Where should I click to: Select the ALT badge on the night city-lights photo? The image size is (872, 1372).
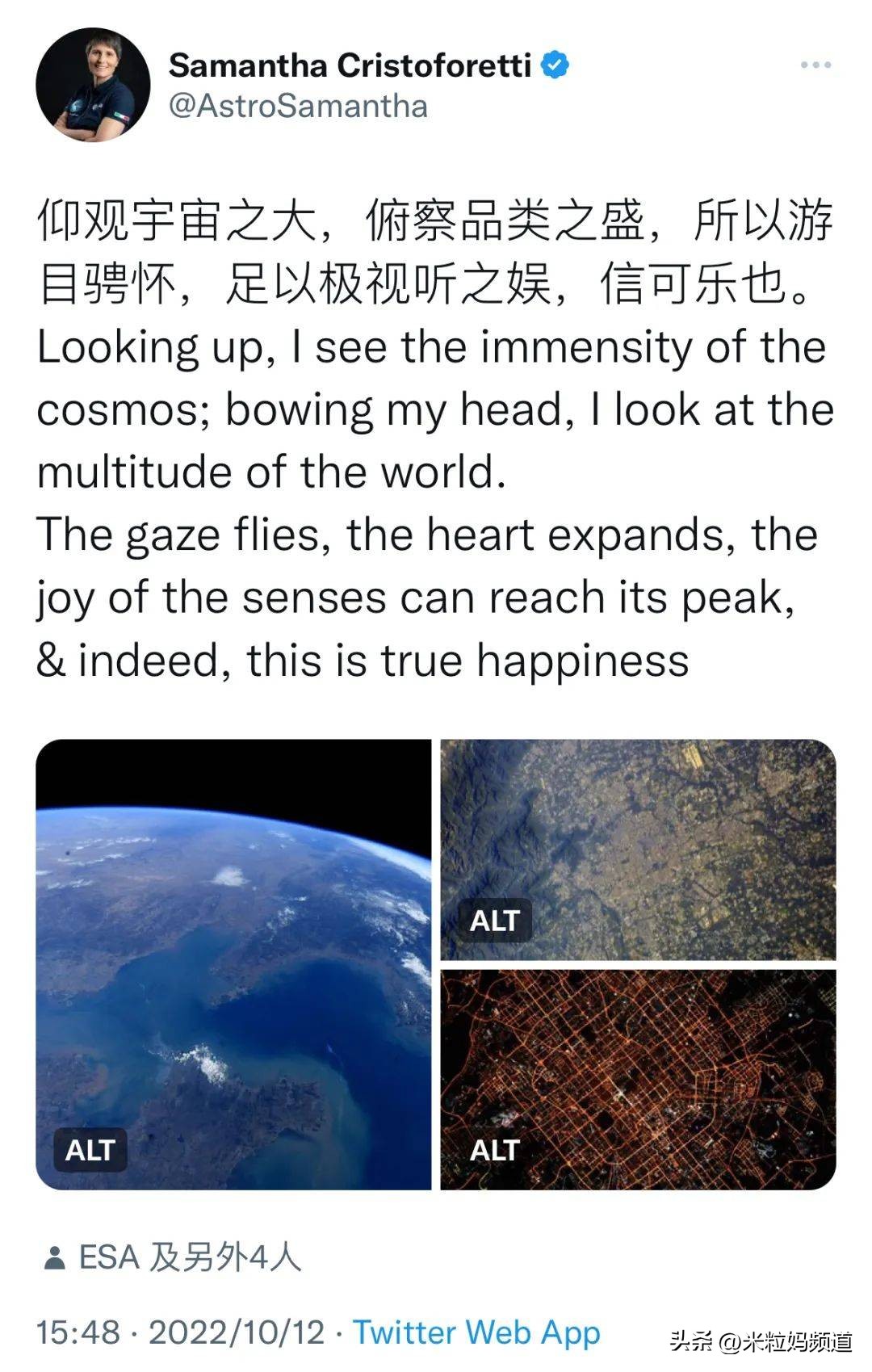pos(494,1149)
